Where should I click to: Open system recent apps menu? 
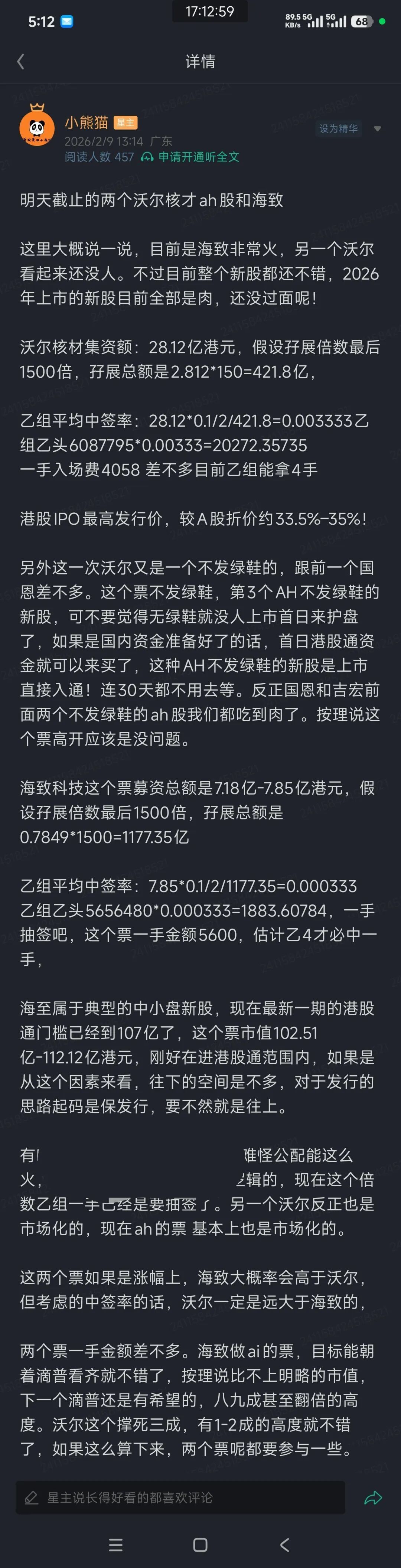coord(115,1544)
